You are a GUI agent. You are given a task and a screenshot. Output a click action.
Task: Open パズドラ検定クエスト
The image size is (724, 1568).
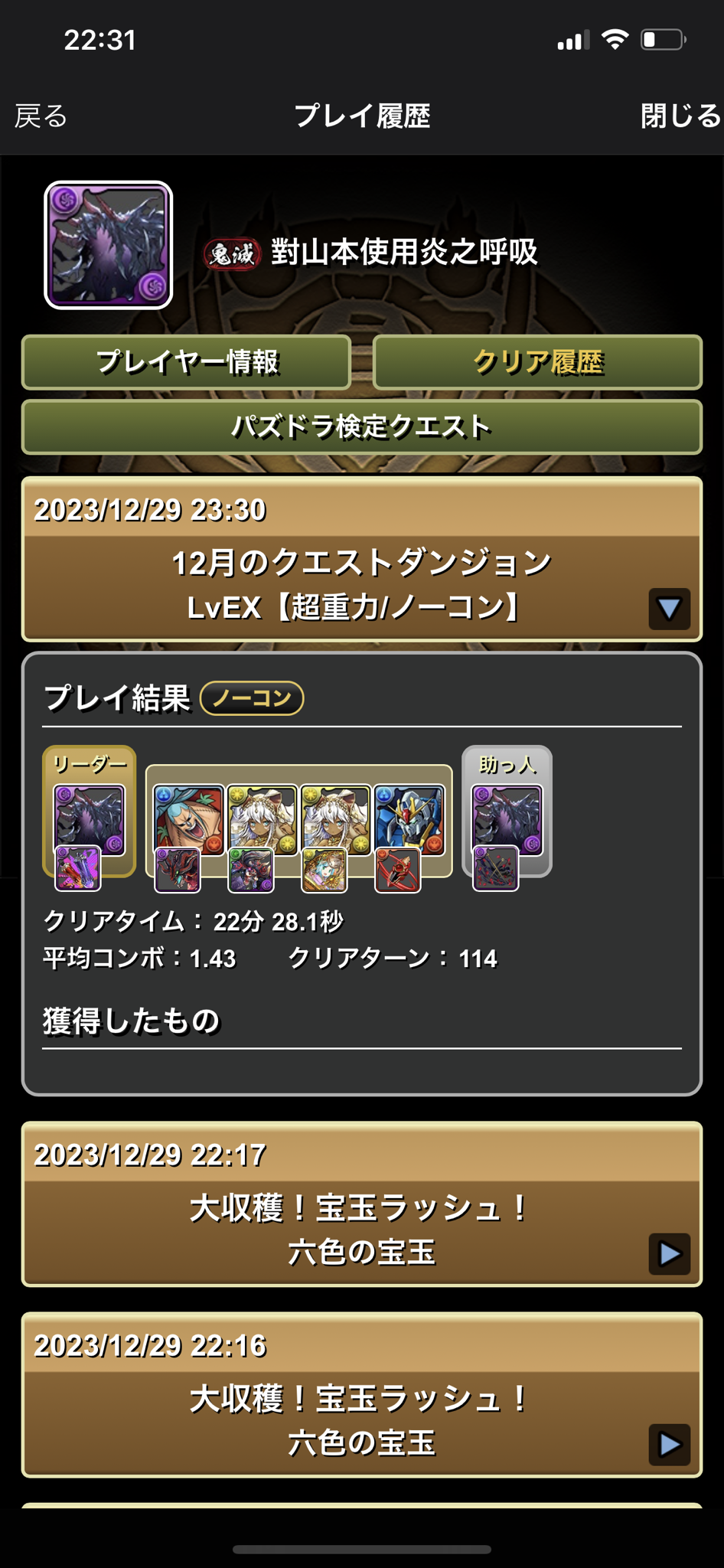click(361, 426)
